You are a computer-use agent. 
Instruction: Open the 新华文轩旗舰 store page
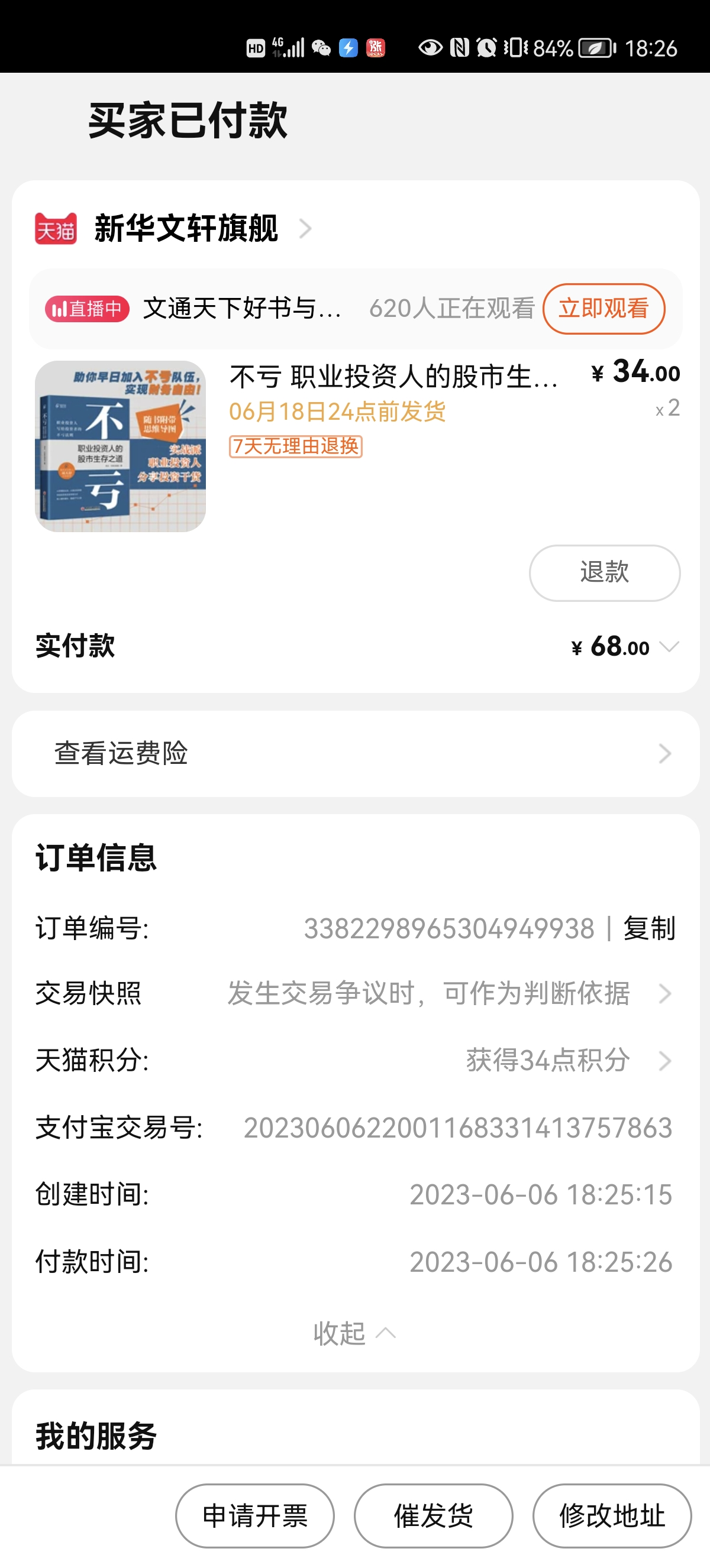(186, 229)
